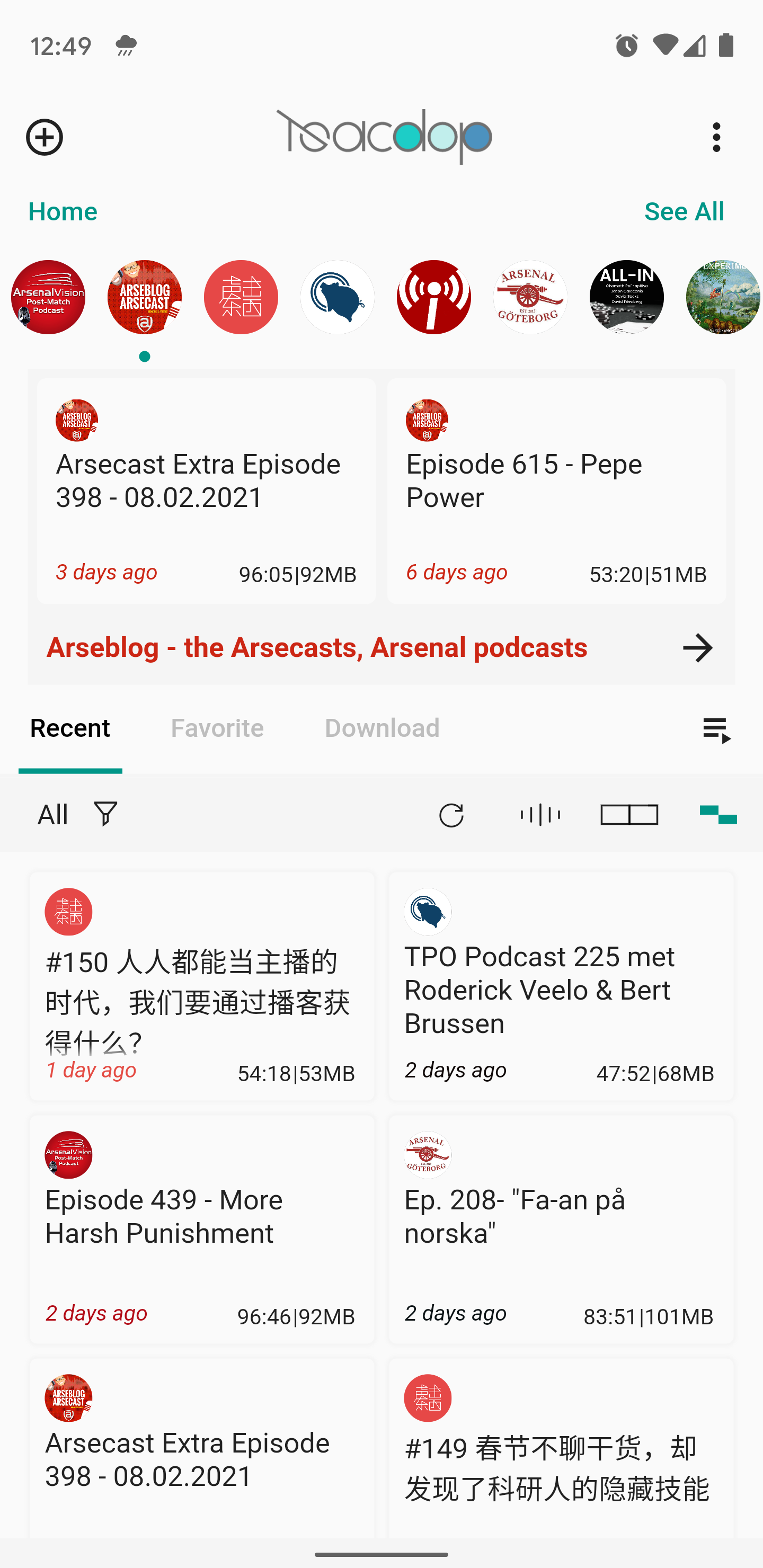Select the ArsenalVision Post-Match Podcast avatar
763x1568 pixels.
tap(48, 297)
